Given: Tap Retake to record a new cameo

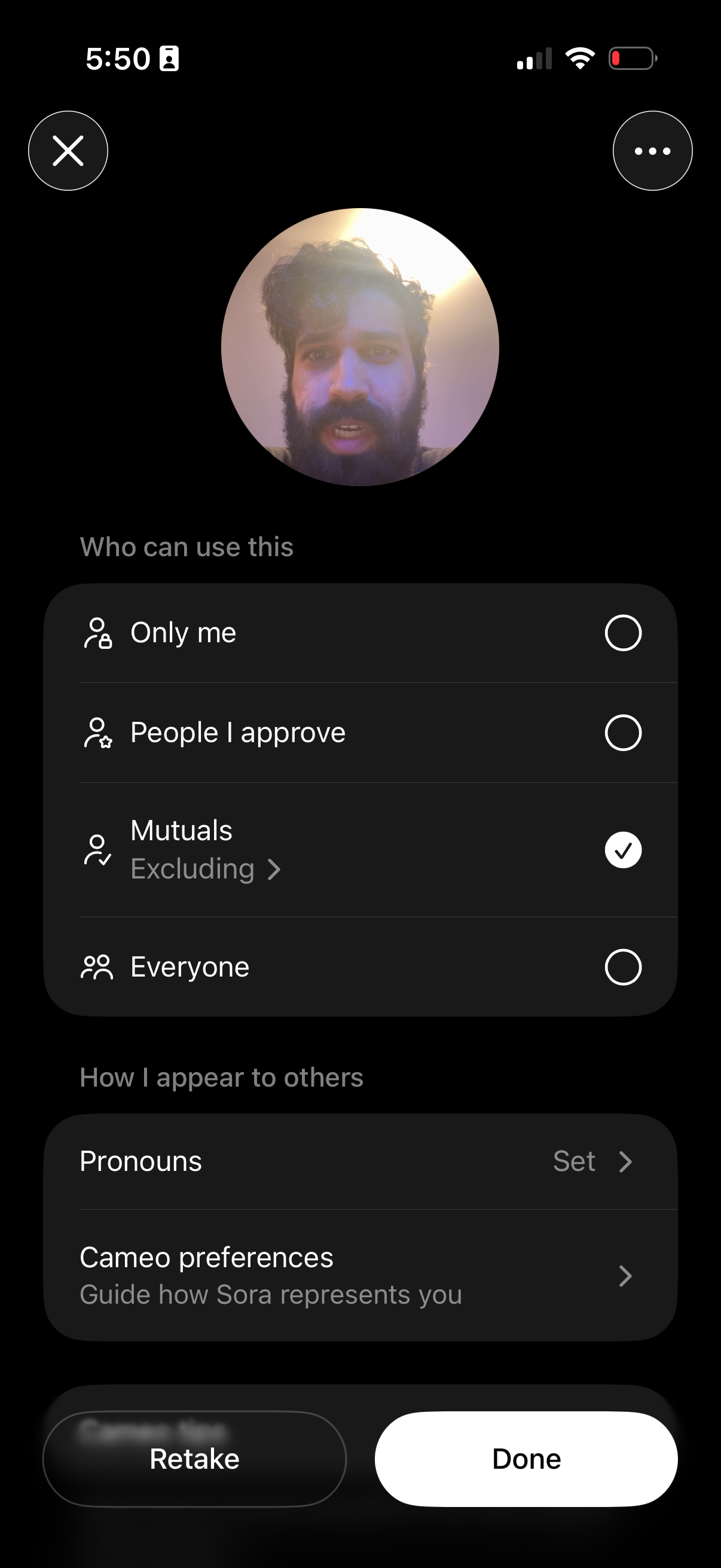Looking at the screenshot, I should tap(194, 1459).
